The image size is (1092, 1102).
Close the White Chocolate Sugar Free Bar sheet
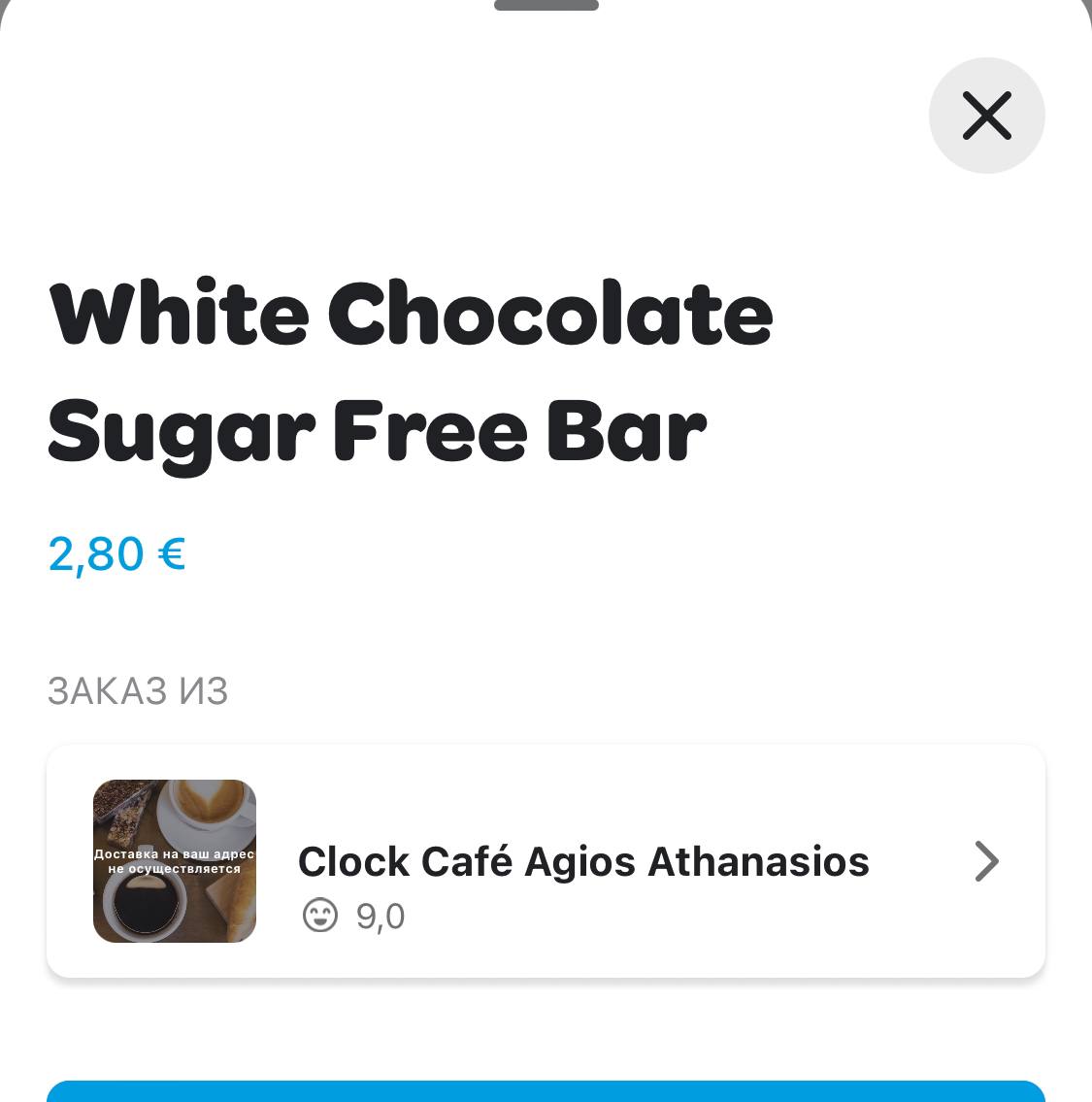[x=986, y=116]
